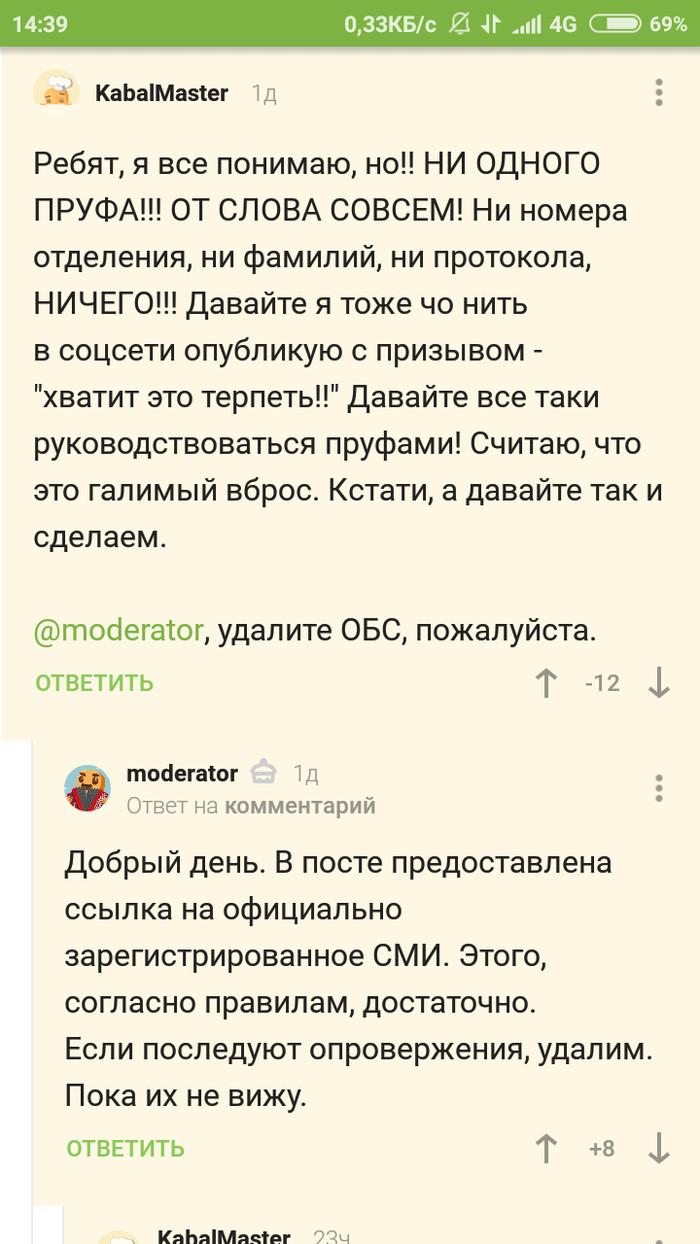Open moderator's profile by username
Viewport: 700px width, 1244px height.
(182, 773)
